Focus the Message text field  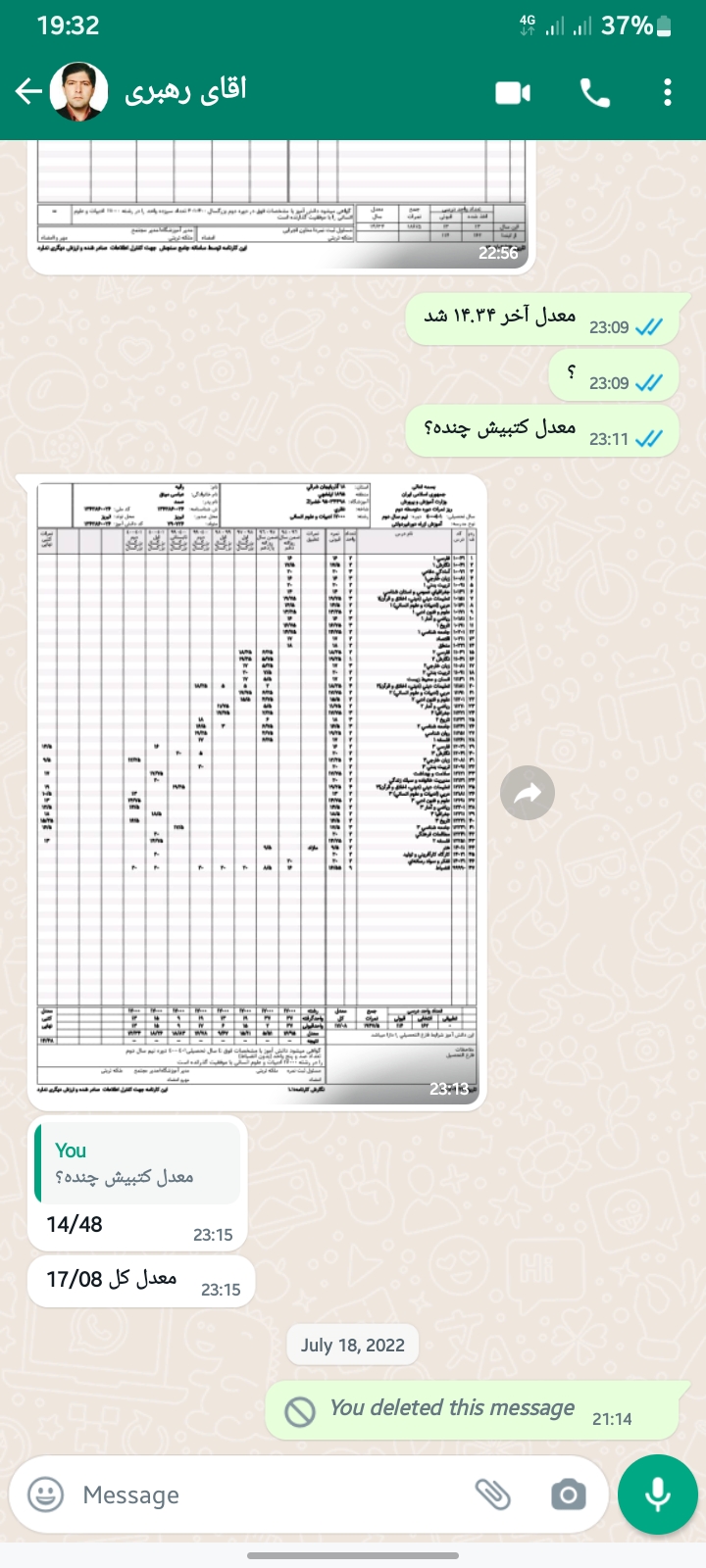pyautogui.click(x=265, y=1494)
